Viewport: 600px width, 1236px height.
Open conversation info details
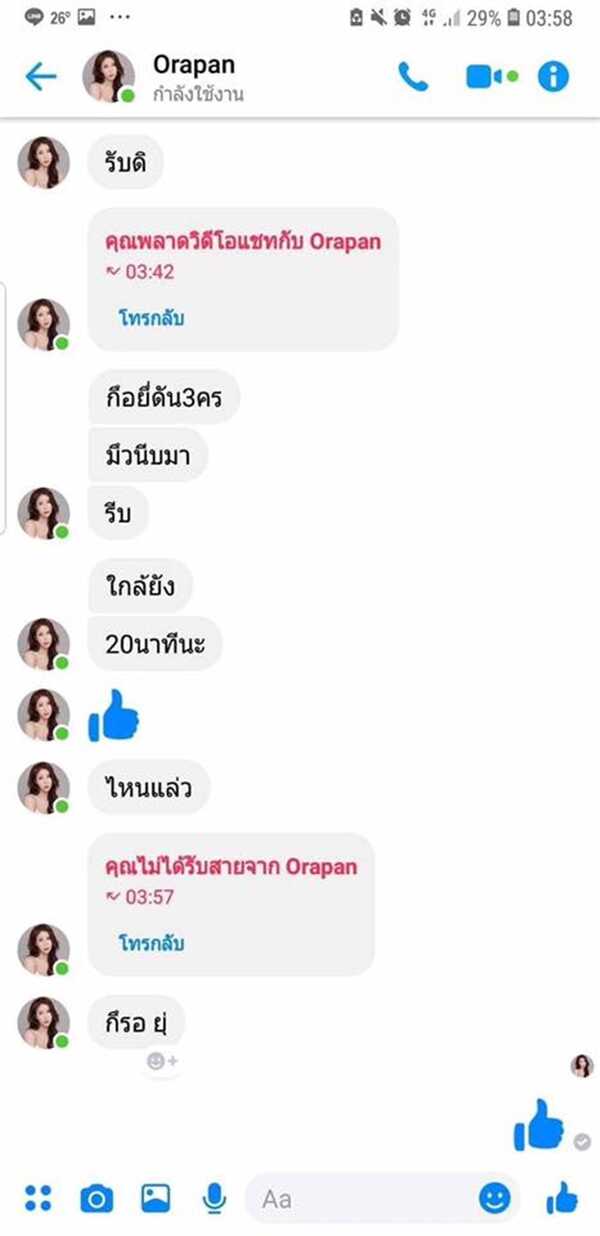coord(554,77)
